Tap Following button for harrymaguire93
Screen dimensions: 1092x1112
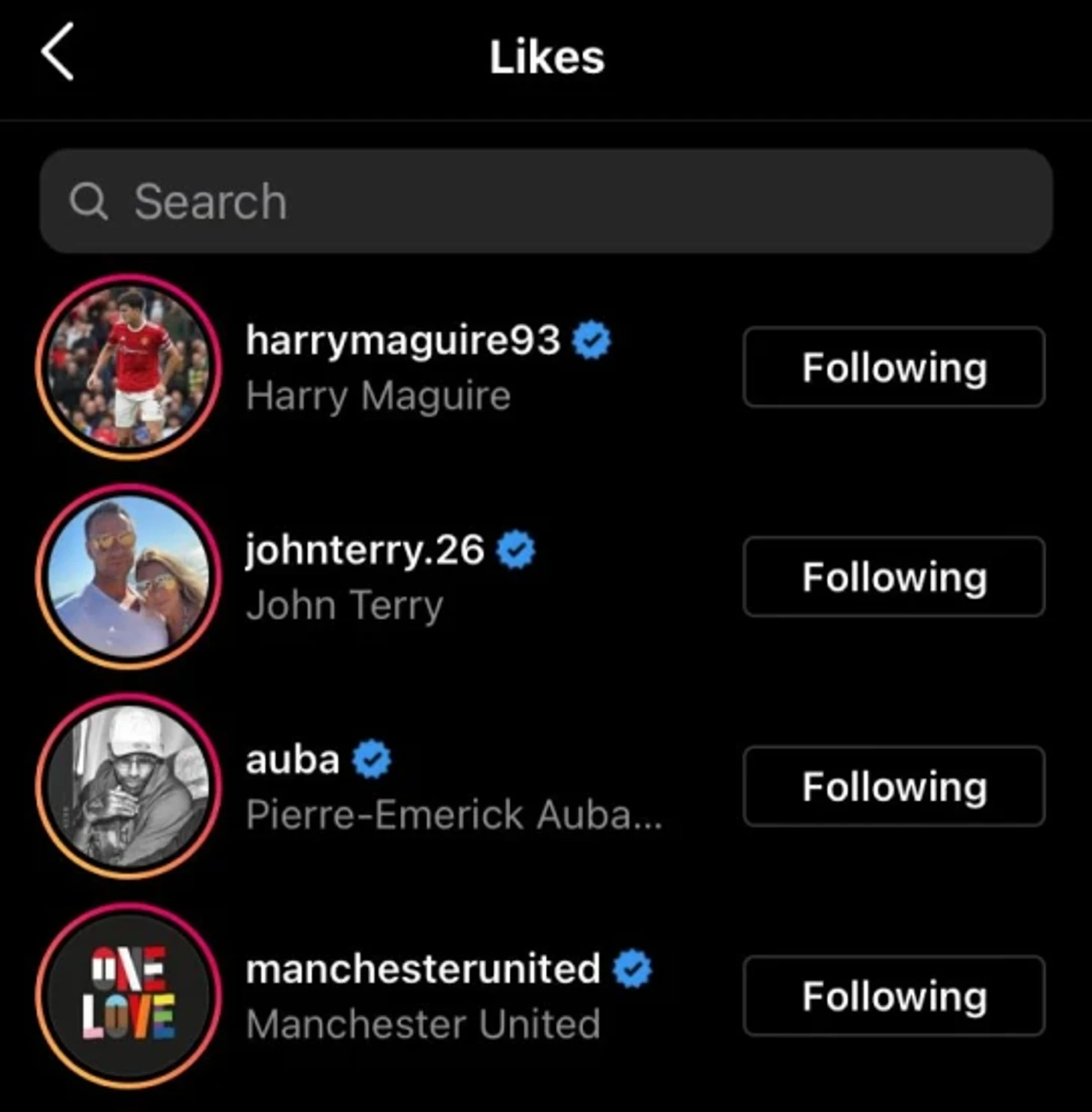click(894, 367)
